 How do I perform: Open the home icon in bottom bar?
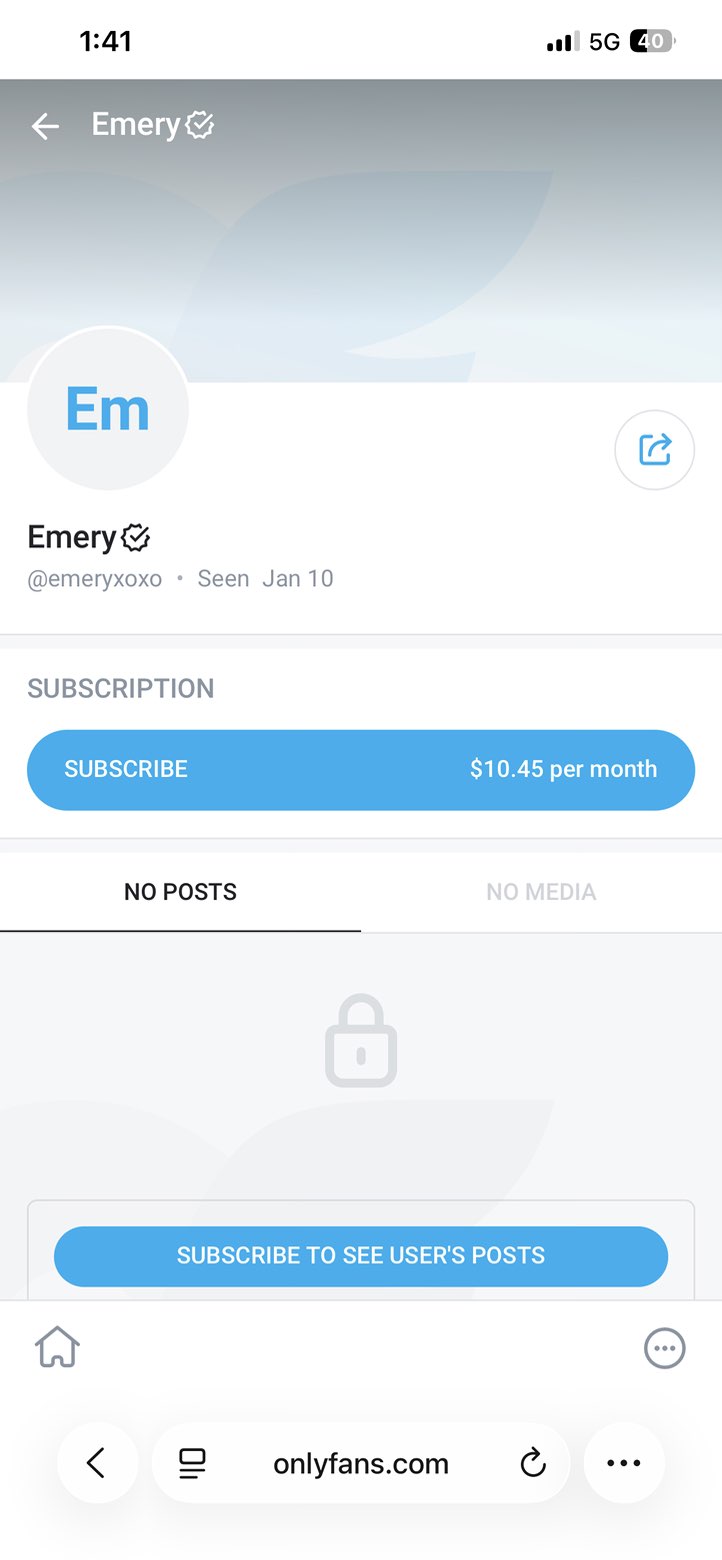[57, 1347]
